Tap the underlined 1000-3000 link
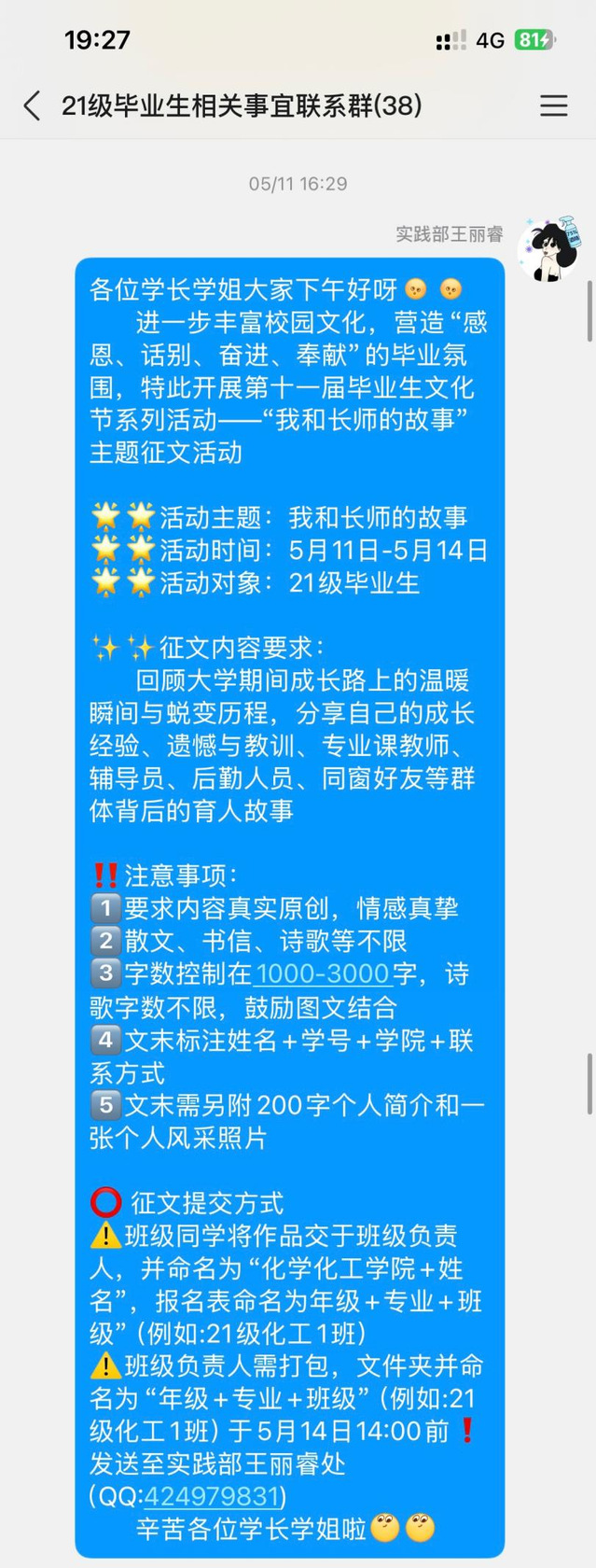This screenshot has height=1568, width=596. tap(322, 973)
